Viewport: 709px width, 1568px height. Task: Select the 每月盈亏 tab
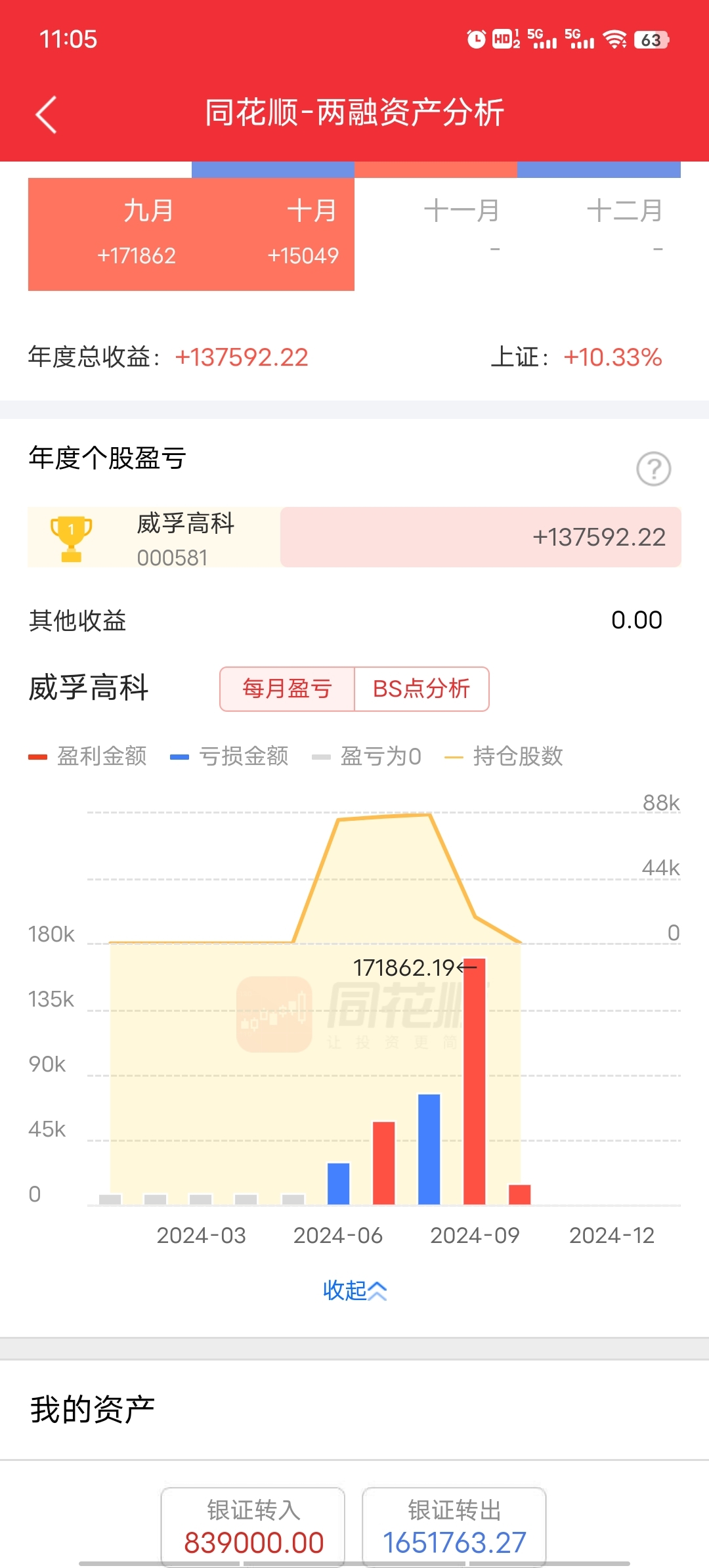click(x=287, y=689)
